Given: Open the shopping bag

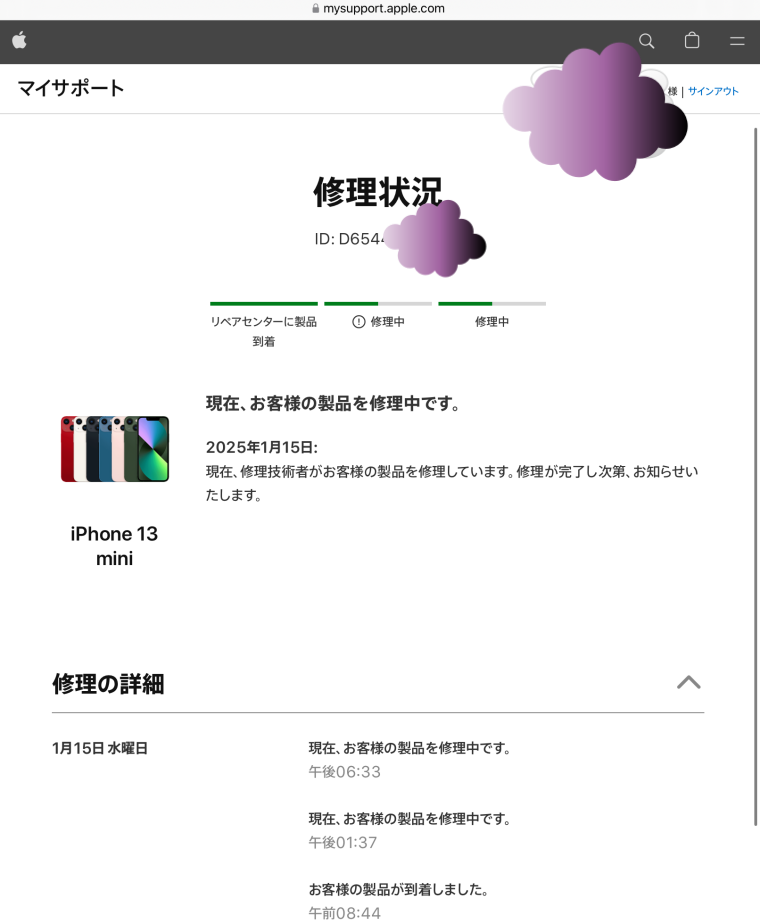Looking at the screenshot, I should (692, 41).
